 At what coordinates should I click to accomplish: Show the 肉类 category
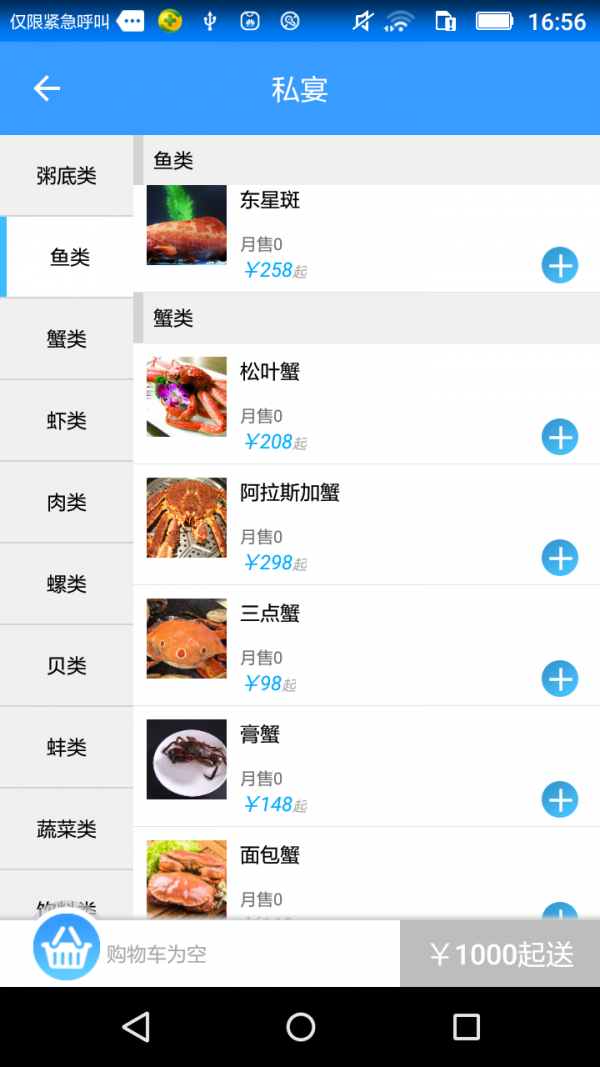pyautogui.click(x=67, y=503)
